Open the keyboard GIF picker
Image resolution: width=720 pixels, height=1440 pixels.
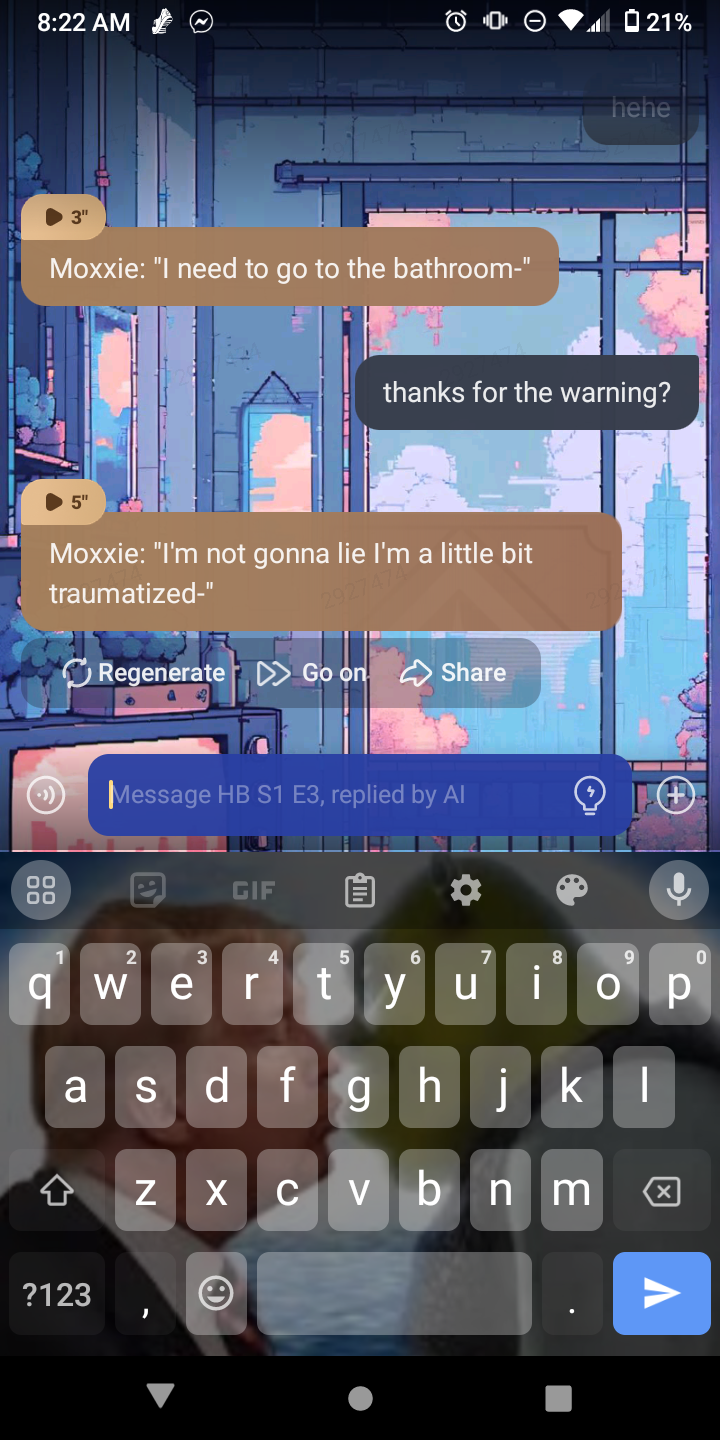click(x=253, y=890)
